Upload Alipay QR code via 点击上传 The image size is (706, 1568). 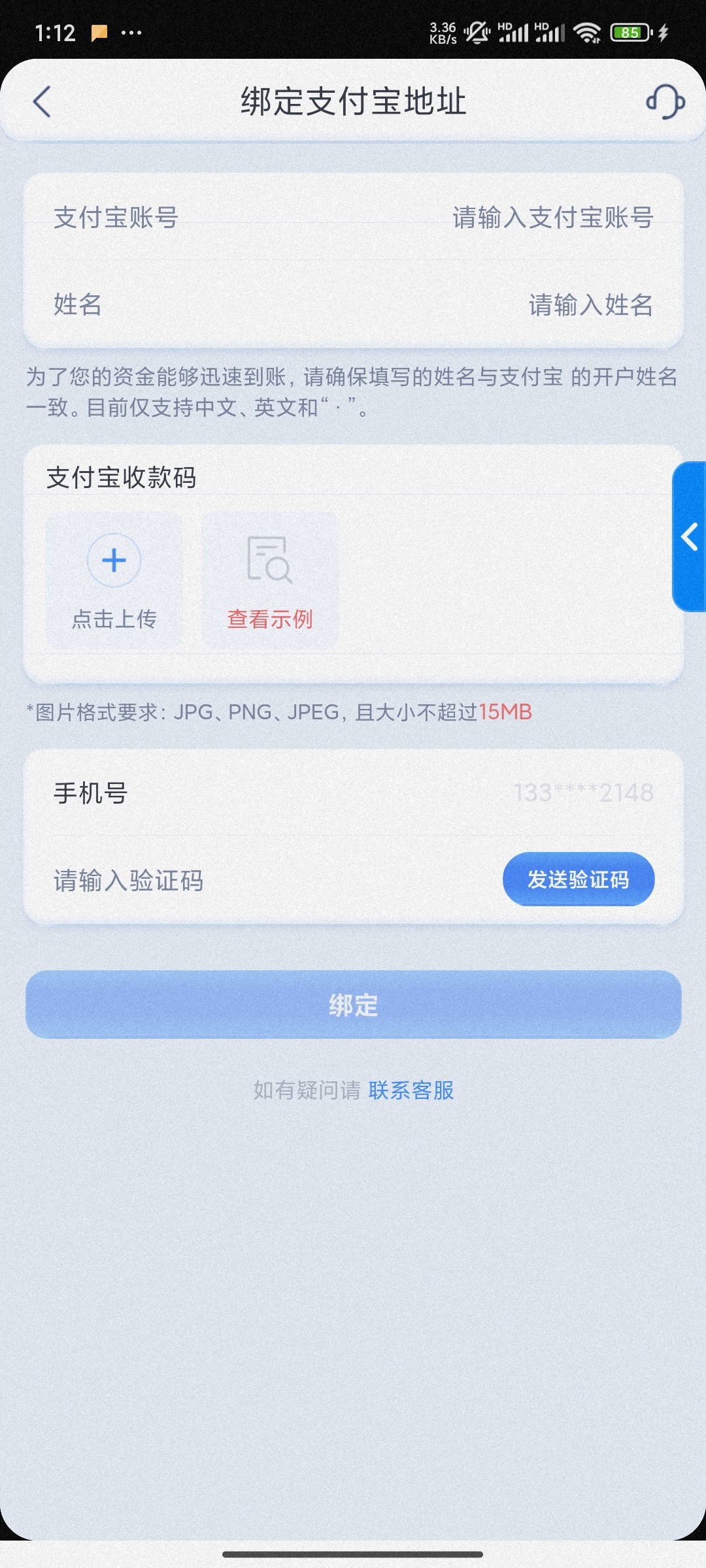coord(114,580)
